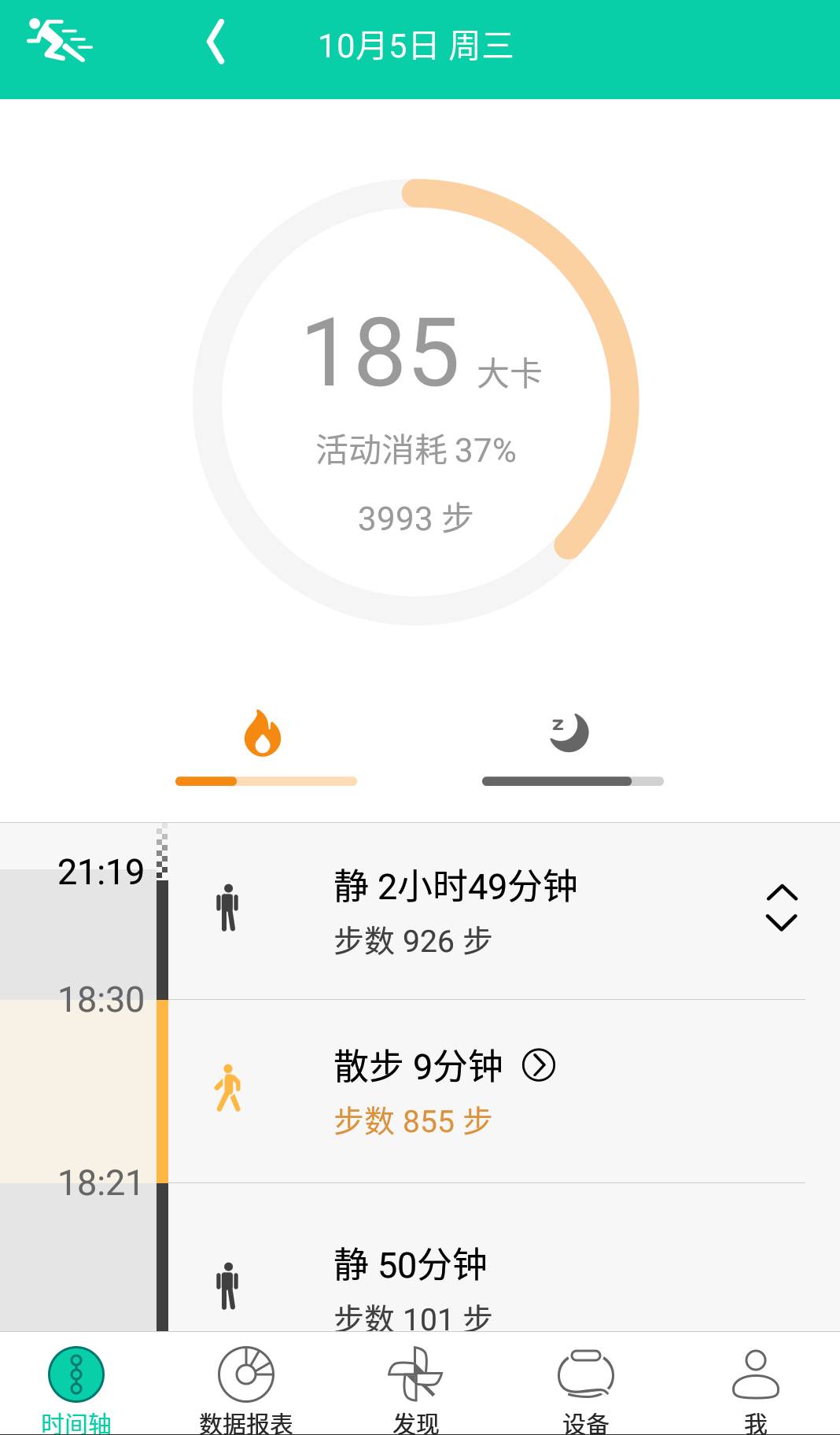Select the flame calories icon
This screenshot has width=840, height=1435.
[x=263, y=733]
